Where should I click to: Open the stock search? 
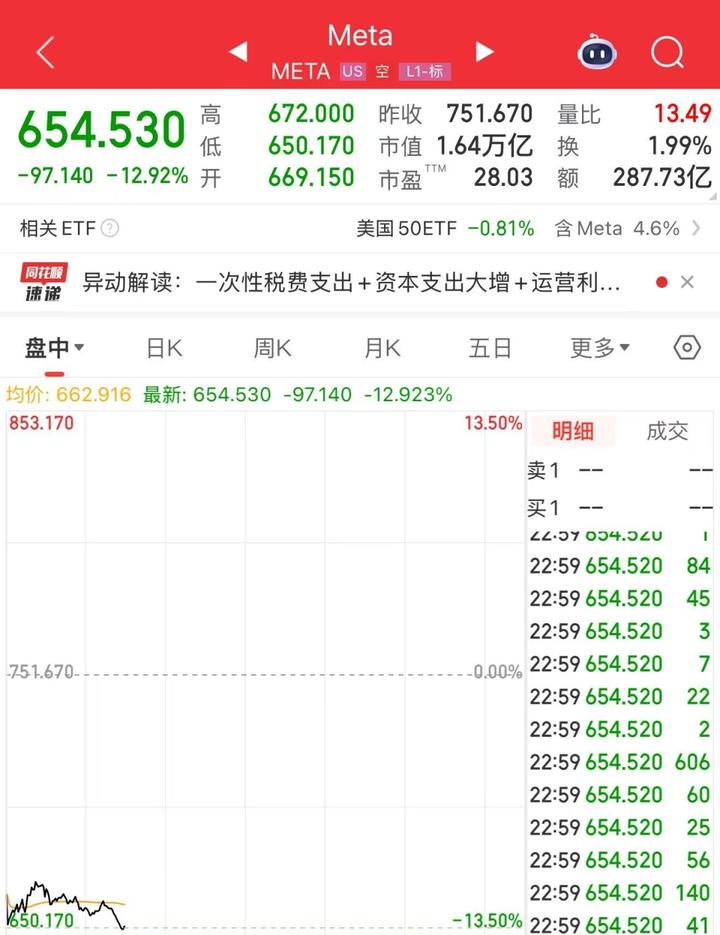(667, 52)
